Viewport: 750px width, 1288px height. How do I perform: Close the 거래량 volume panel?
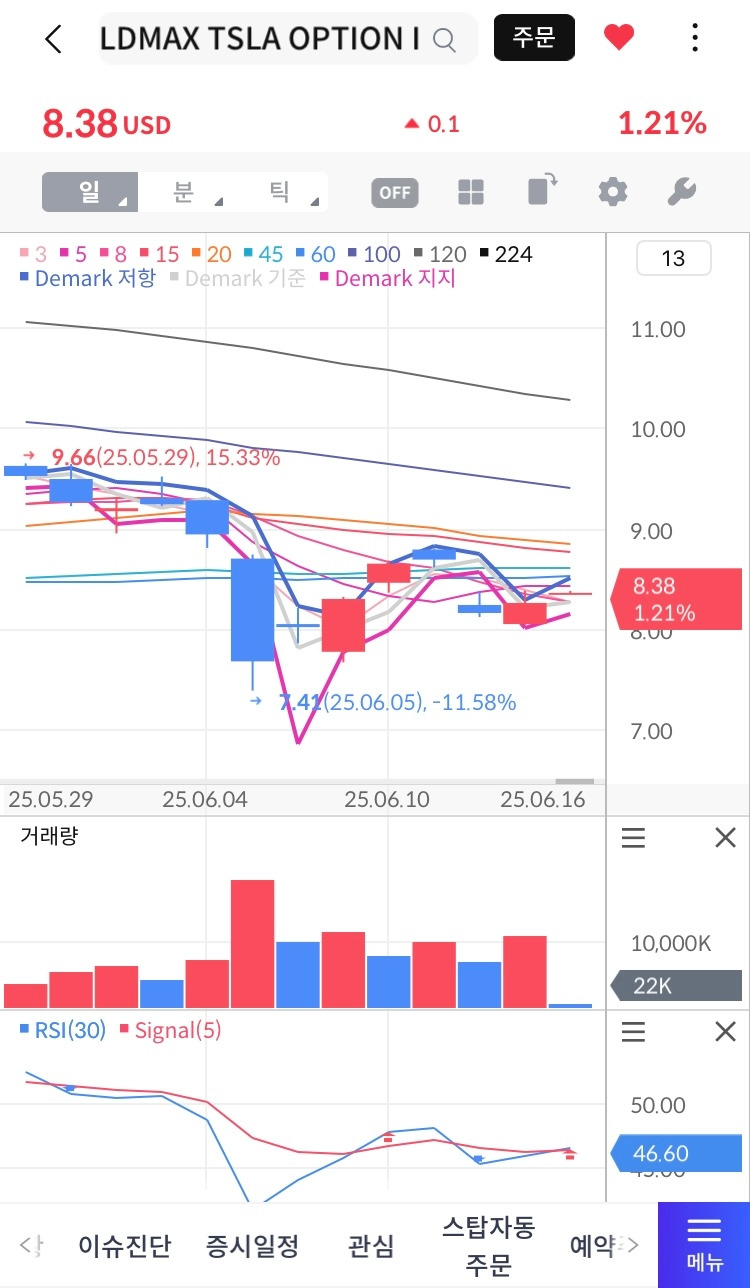coord(726,838)
